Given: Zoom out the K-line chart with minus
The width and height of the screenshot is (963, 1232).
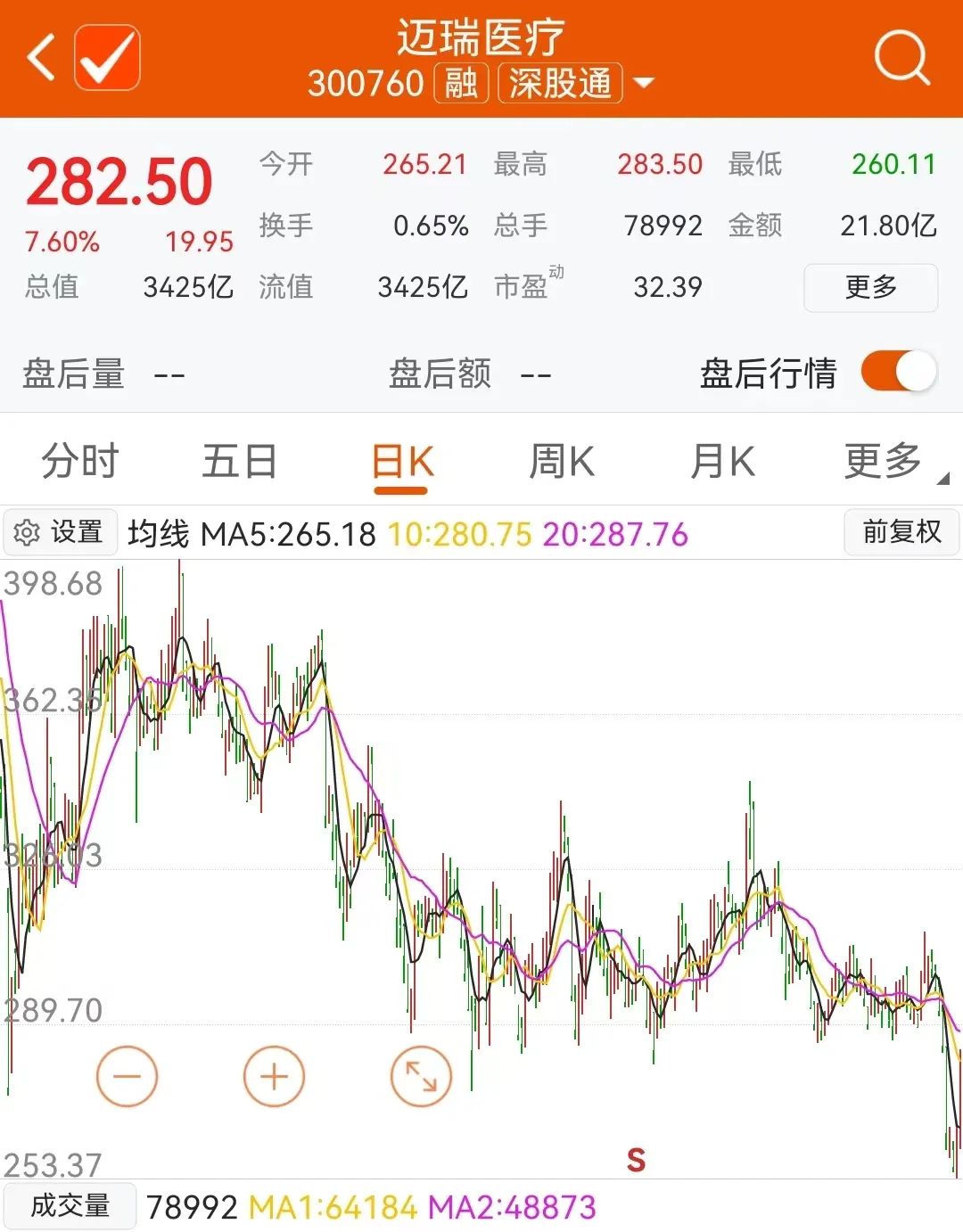Looking at the screenshot, I should 127,1076.
